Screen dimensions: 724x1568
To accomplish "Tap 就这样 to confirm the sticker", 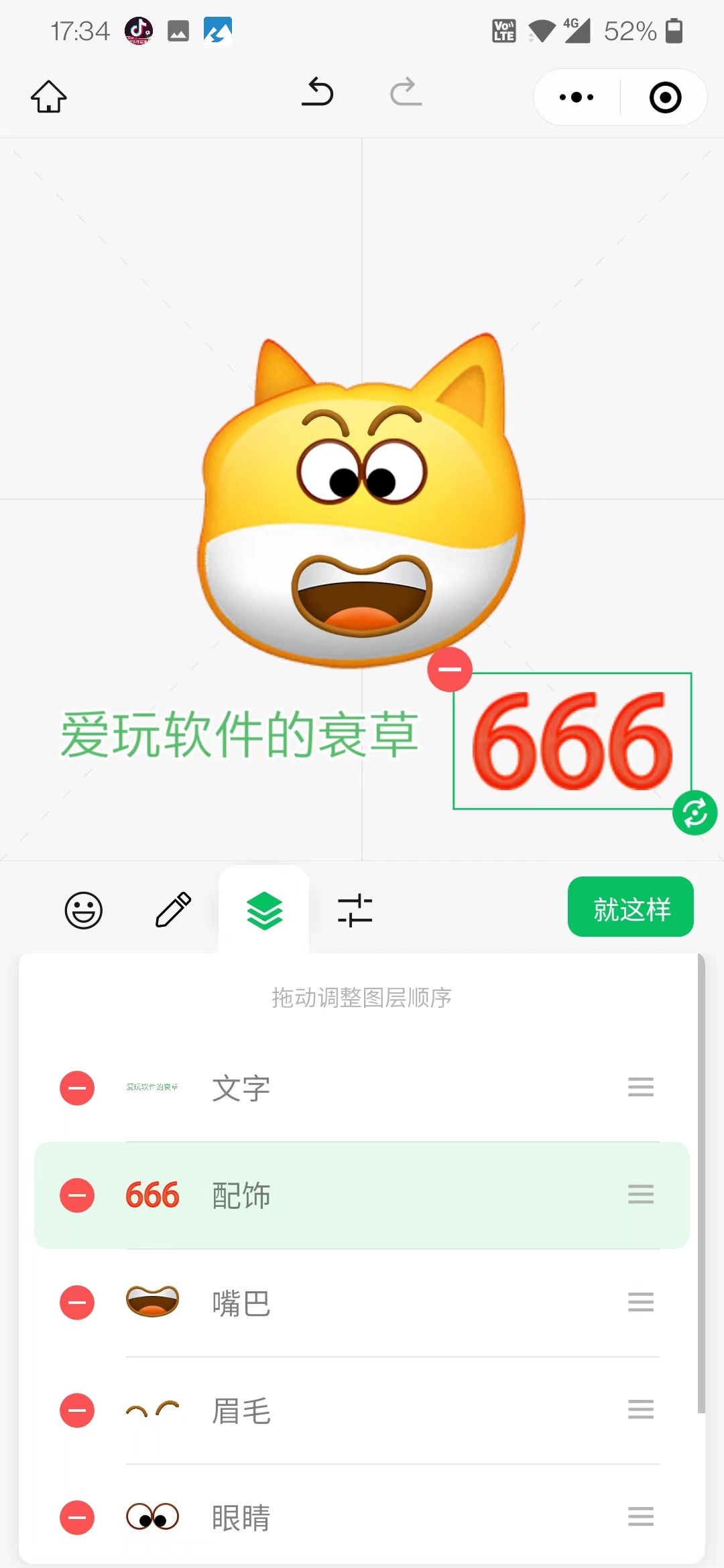I will point(630,907).
